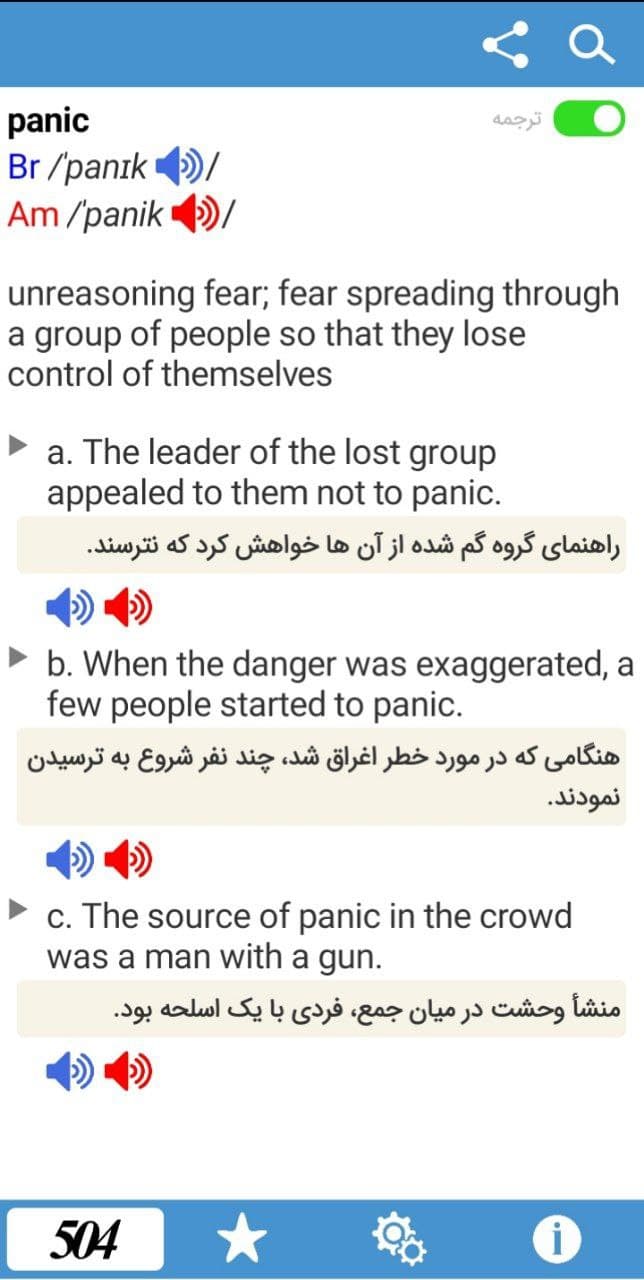Play red speaker audio for sentence a

[x=128, y=608]
